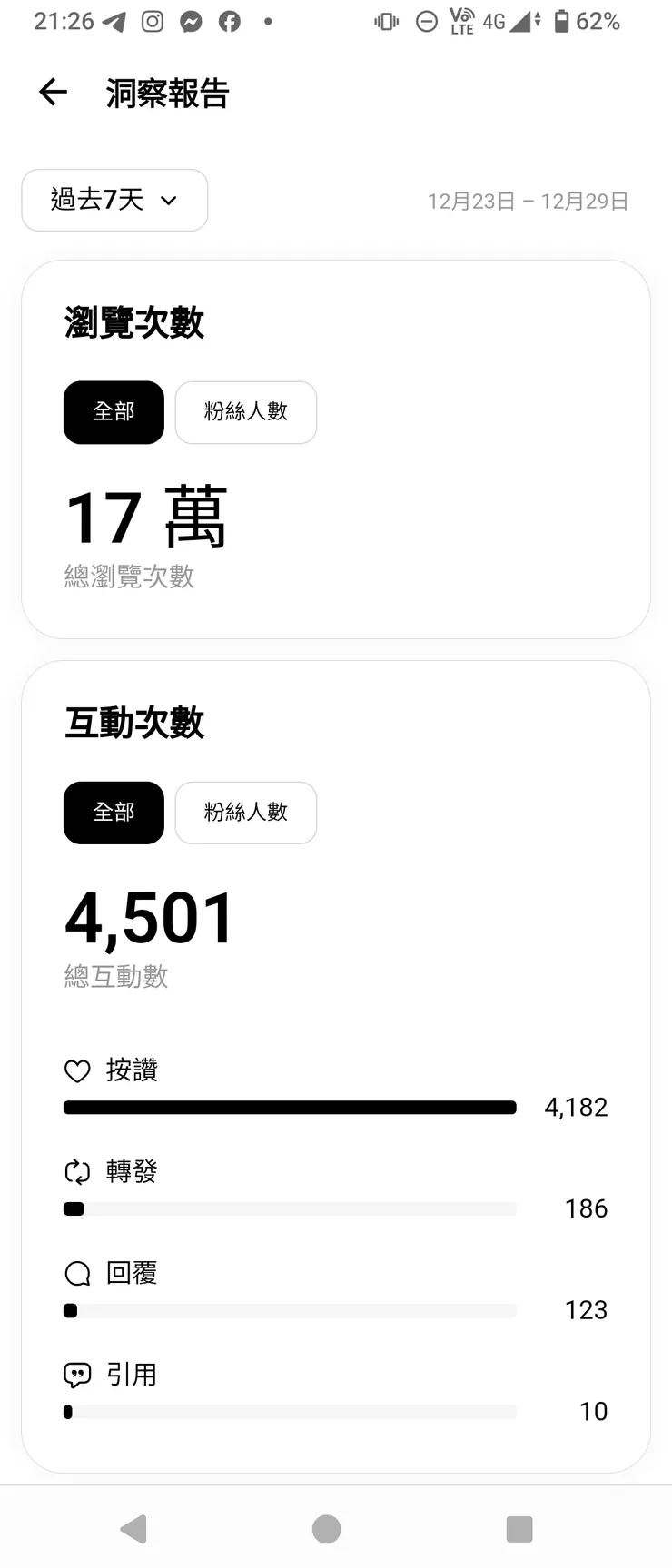Screen dimensions: 672x1568
Task: Click the Messenger icon in the status bar
Action: [x=191, y=20]
